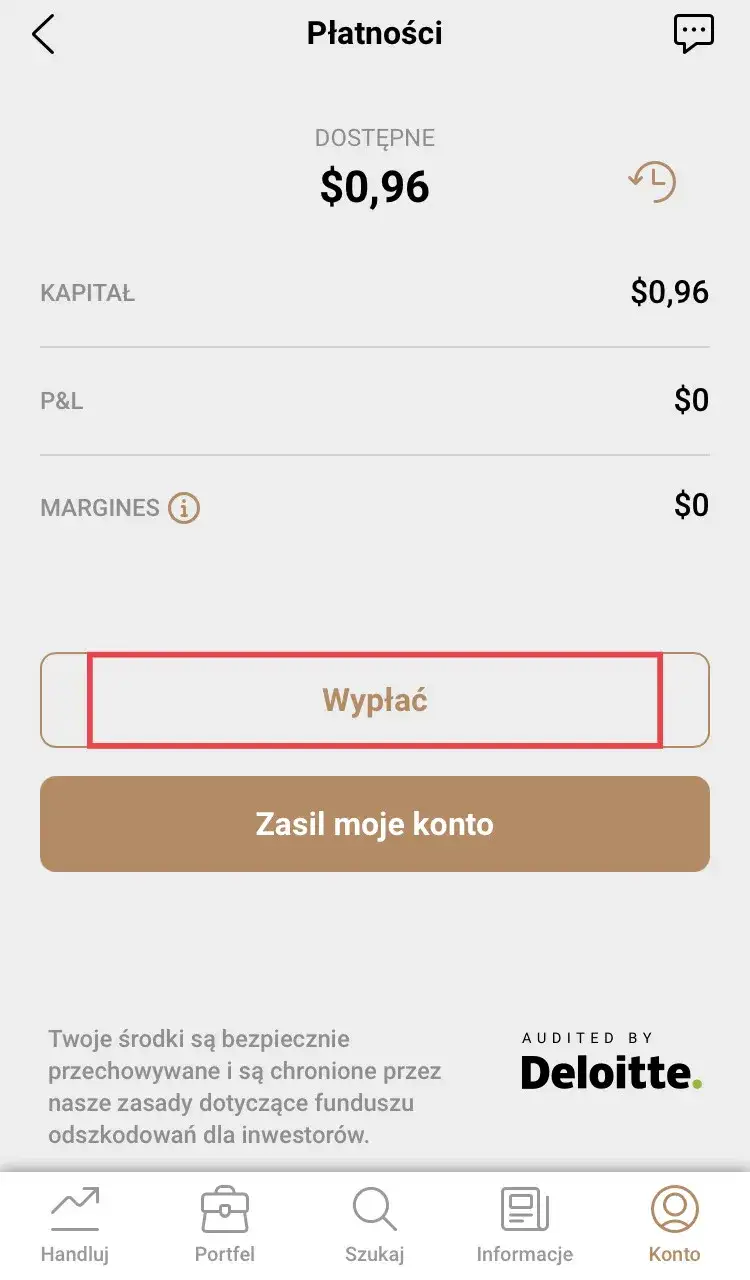Open the Informacje news icon
Image resolution: width=750 pixels, height=1280 pixels.
click(524, 1207)
